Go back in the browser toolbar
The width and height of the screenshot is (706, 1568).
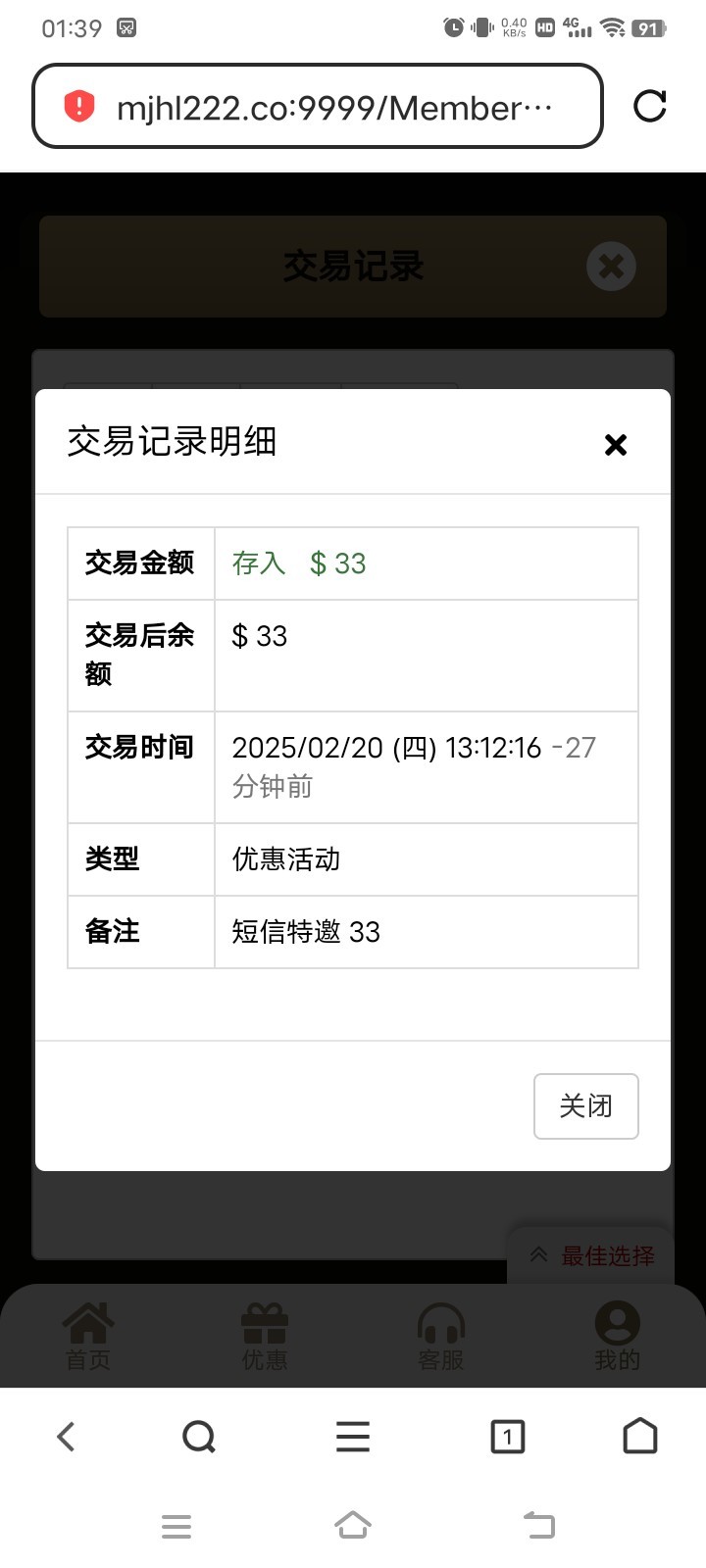pyautogui.click(x=66, y=1437)
